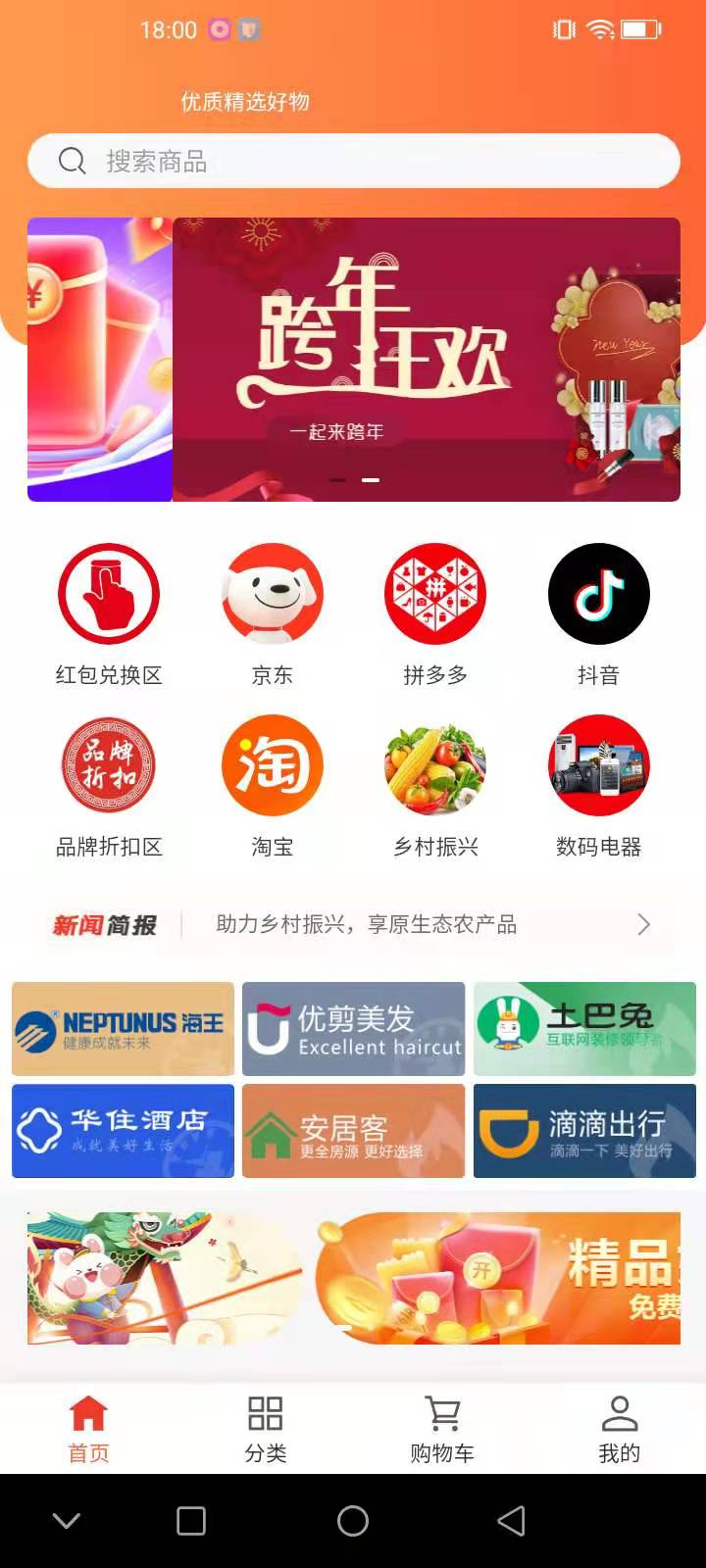Open the 滴滴出行 brand card

[x=584, y=1131]
